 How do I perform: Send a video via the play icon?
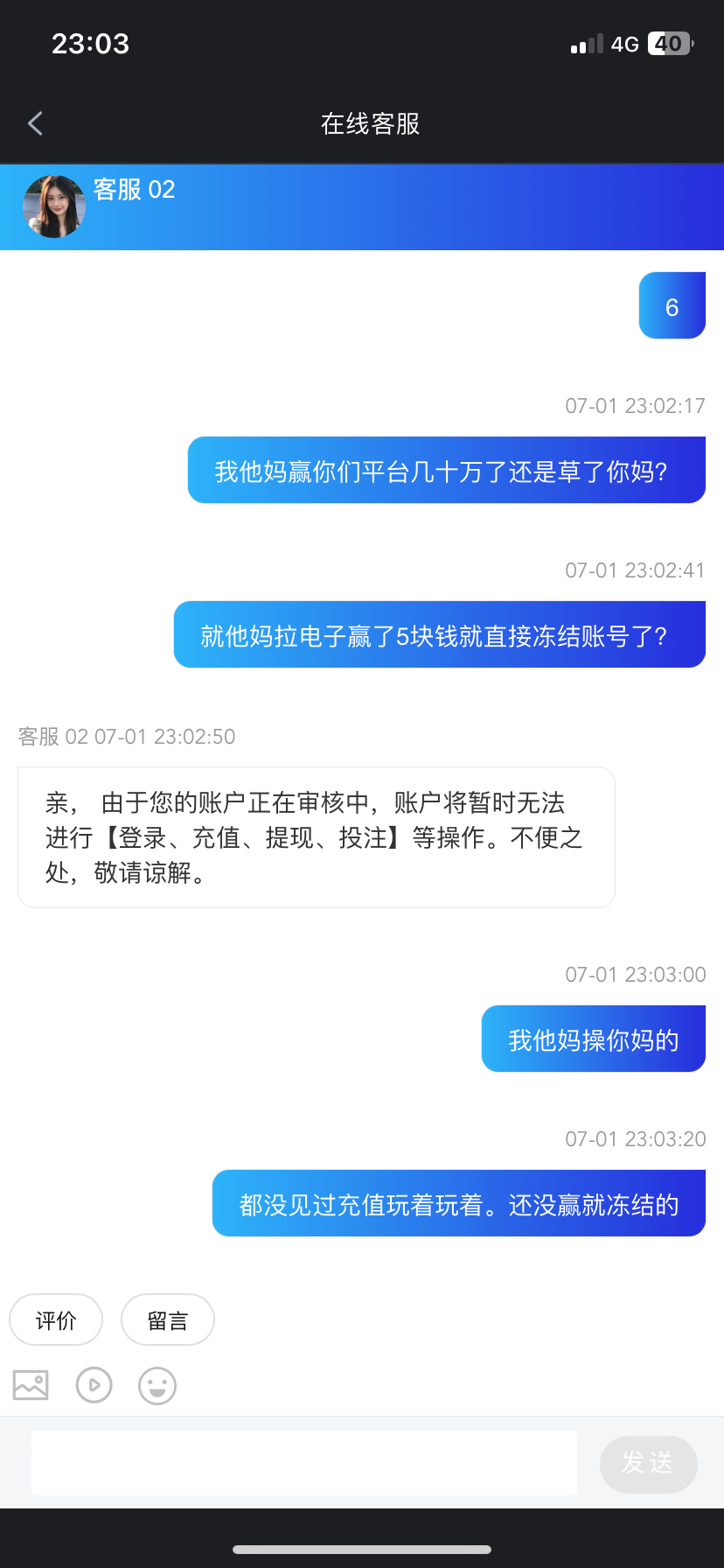pyautogui.click(x=94, y=1385)
